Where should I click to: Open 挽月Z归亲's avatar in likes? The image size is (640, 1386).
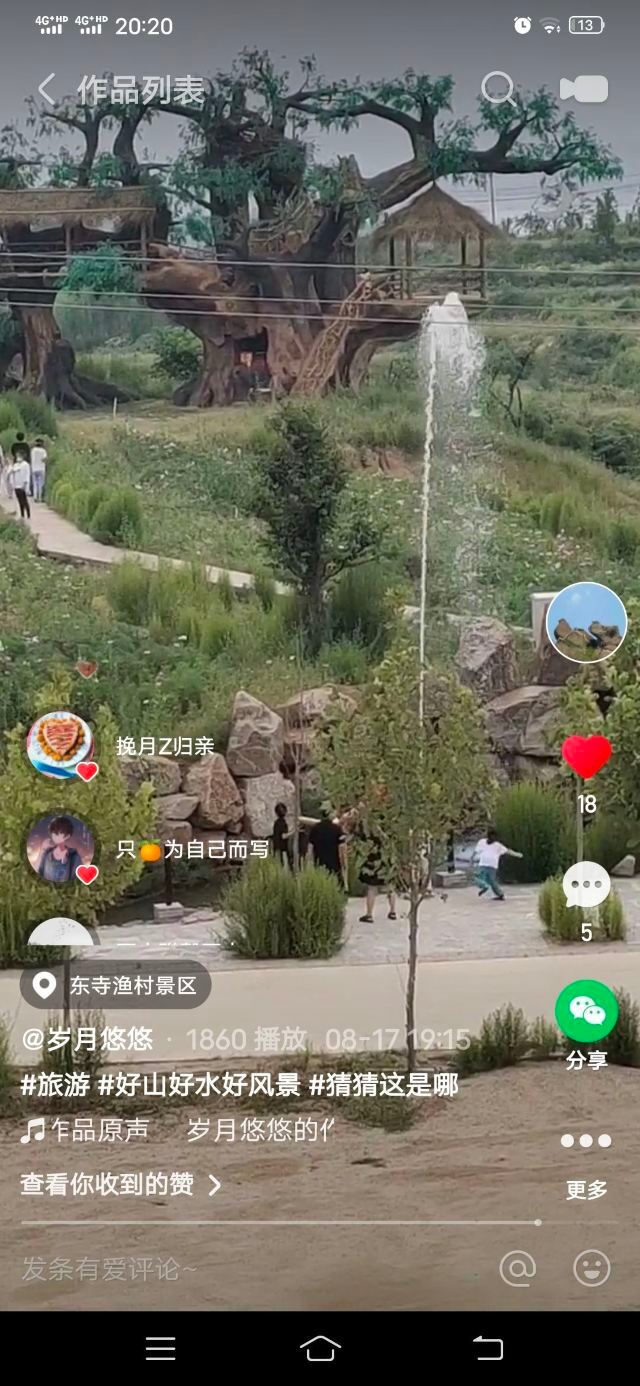tap(60, 745)
